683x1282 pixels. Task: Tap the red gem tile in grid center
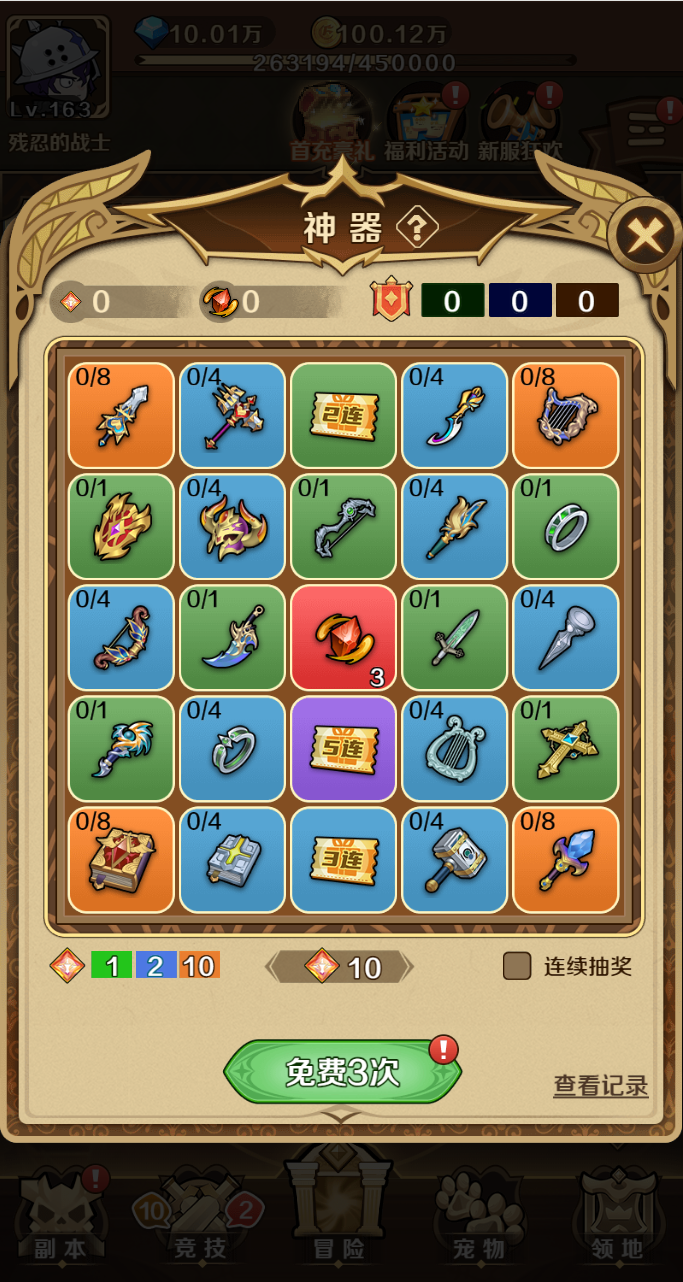point(343,637)
